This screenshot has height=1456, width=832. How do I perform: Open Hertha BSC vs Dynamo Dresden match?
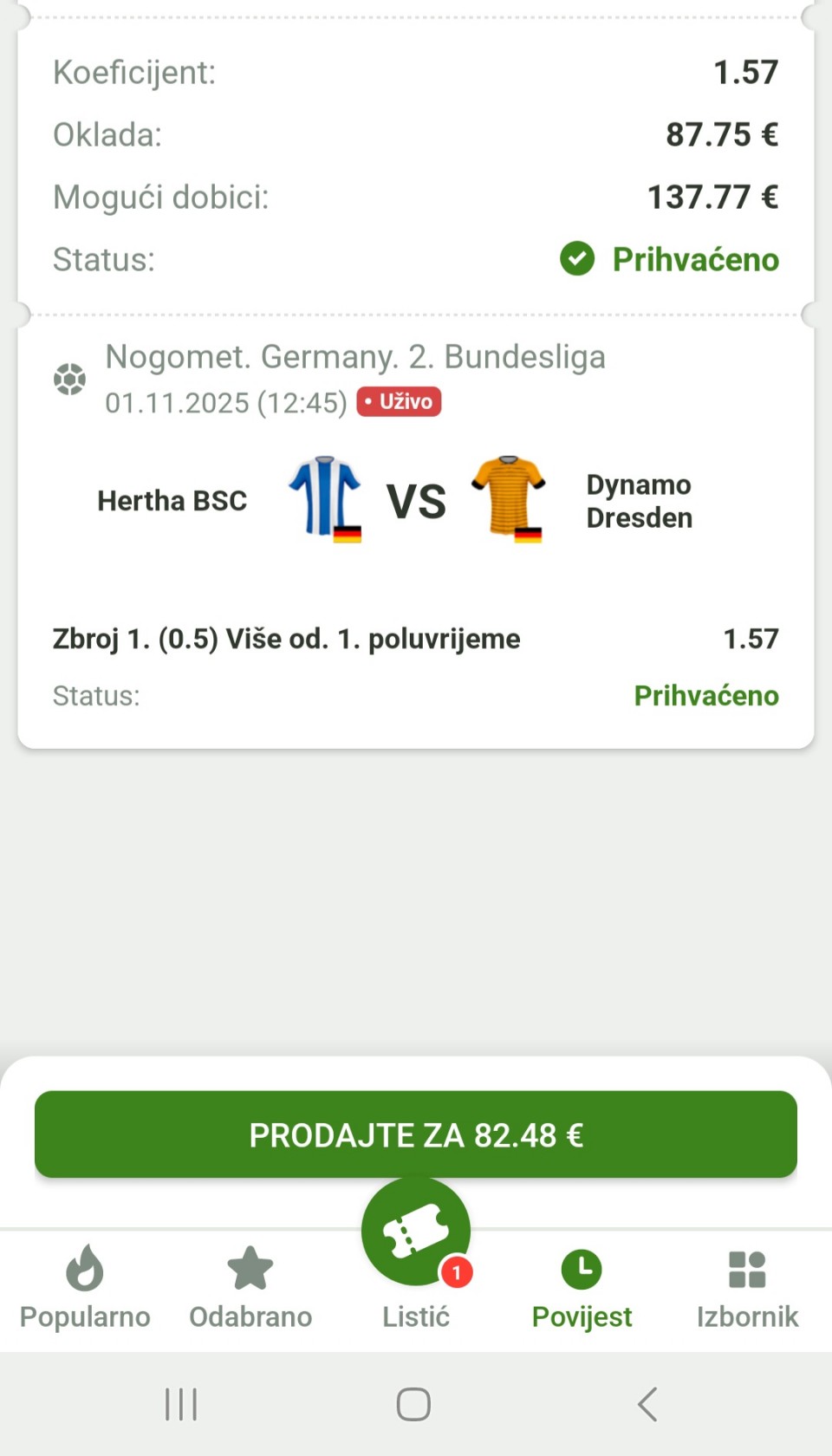point(416,500)
